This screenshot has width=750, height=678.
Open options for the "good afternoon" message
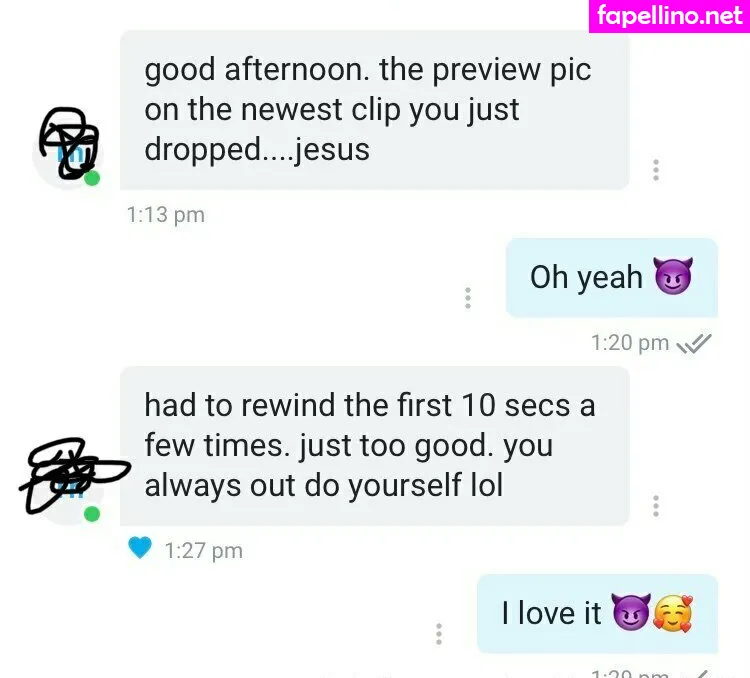point(656,170)
